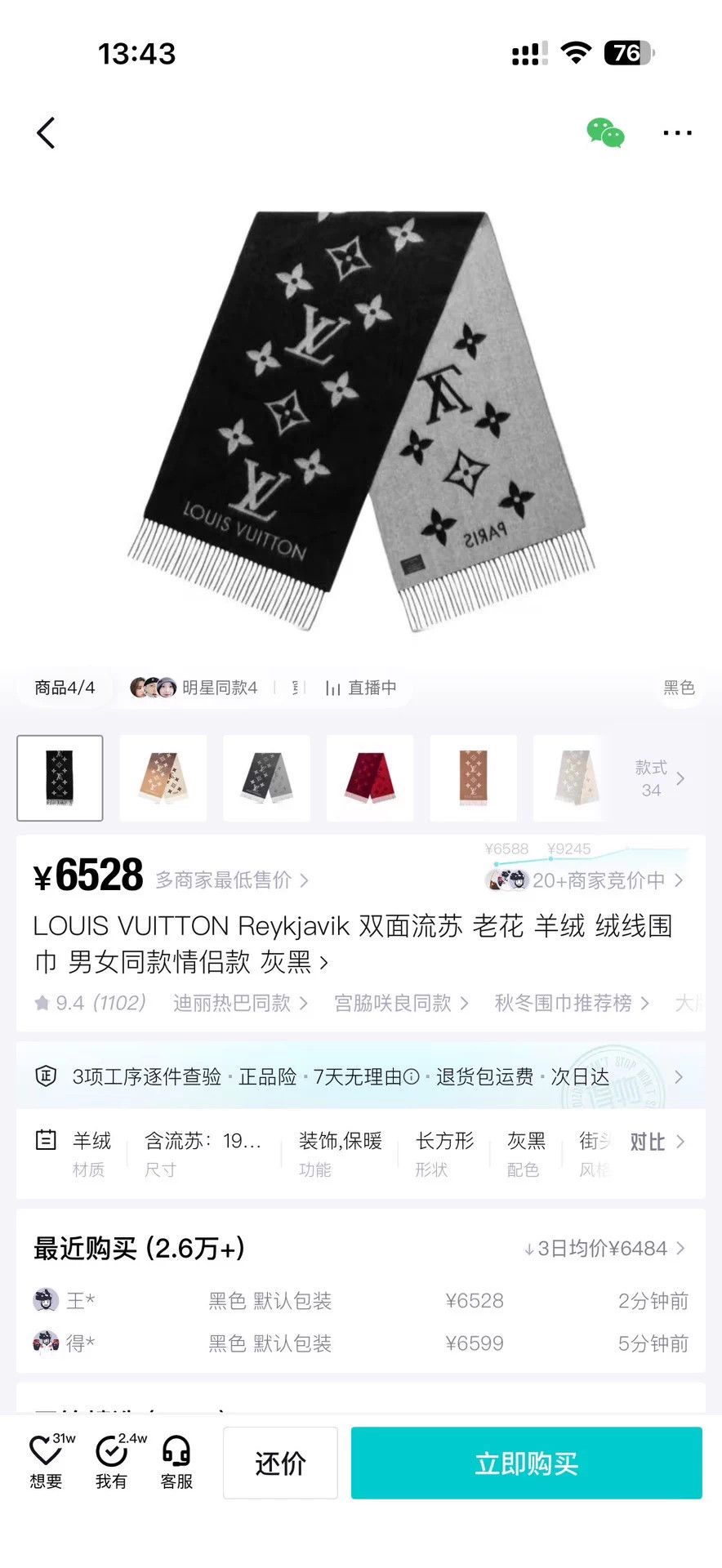Contact 客服 customer service
This screenshot has height=1568, width=722.
(x=176, y=1462)
